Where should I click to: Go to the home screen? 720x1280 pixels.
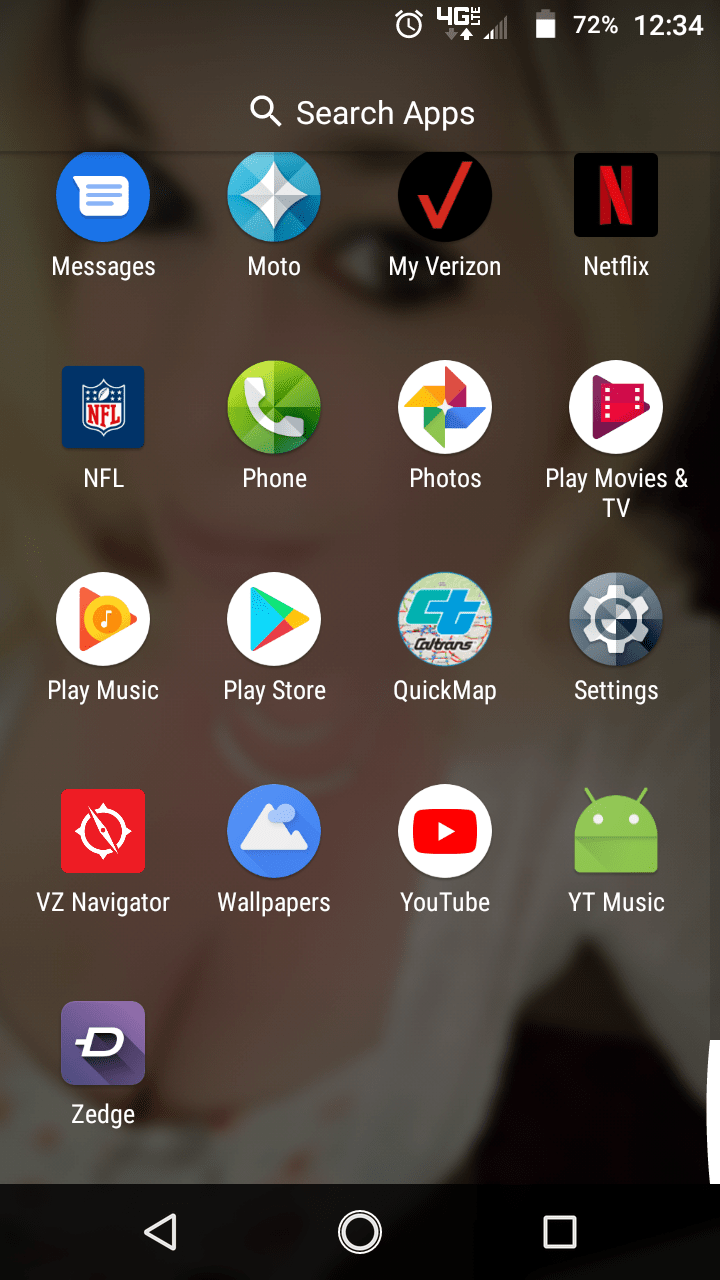pos(360,1231)
